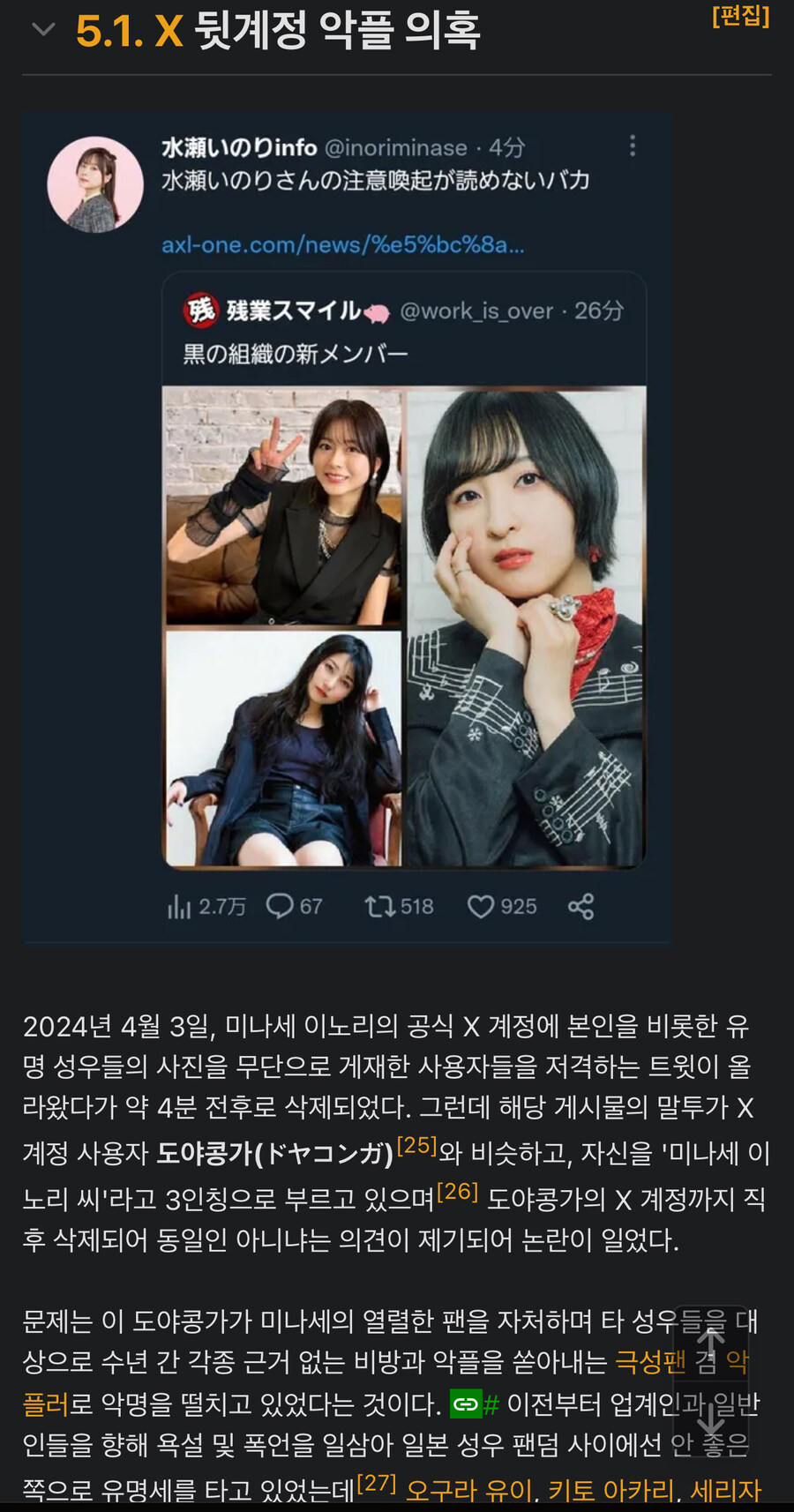Open the [편집] edit link

[x=741, y=18]
